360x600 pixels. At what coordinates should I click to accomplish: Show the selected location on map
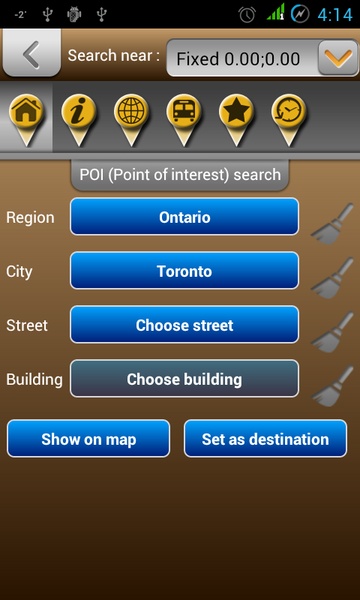[x=88, y=439]
